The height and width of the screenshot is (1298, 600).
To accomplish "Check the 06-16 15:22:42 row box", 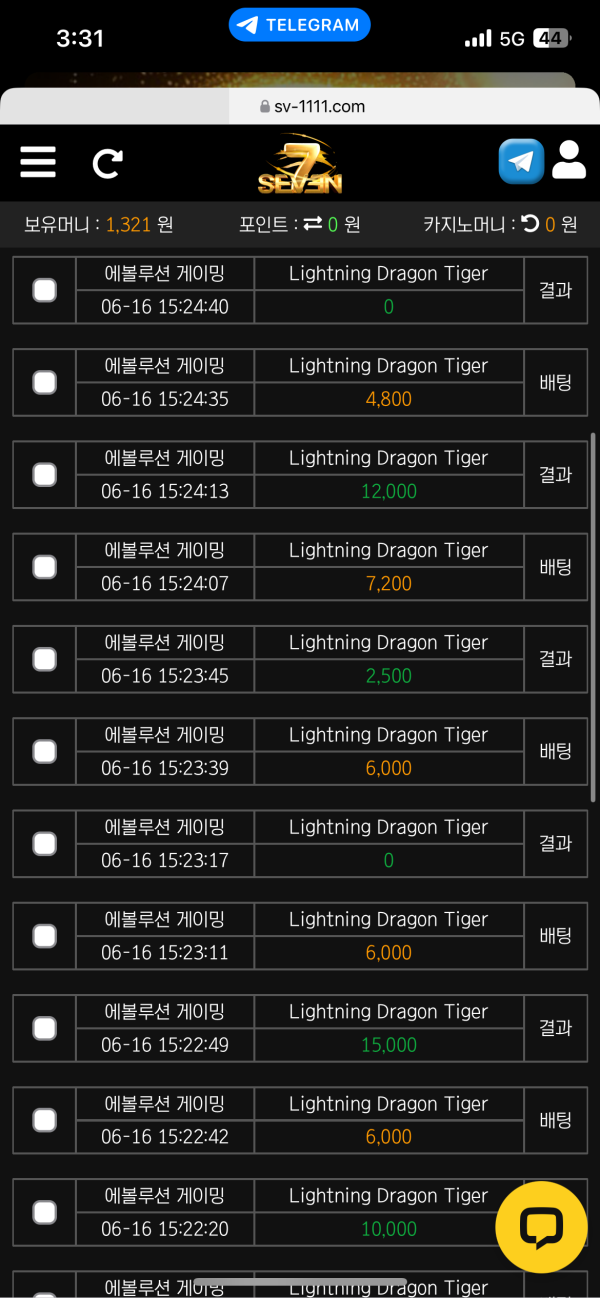I will [x=45, y=1120].
